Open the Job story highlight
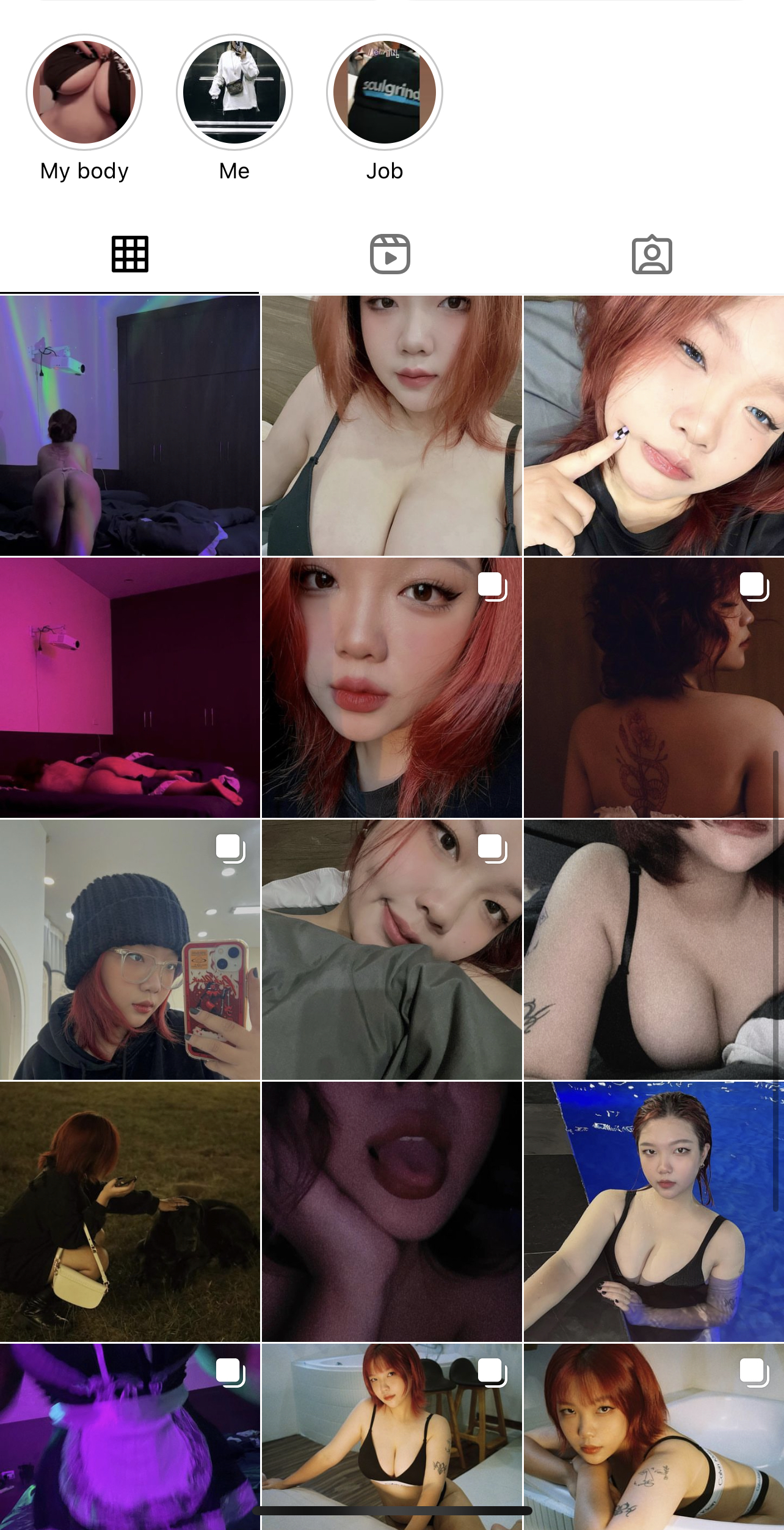The image size is (784, 1530). tap(385, 92)
